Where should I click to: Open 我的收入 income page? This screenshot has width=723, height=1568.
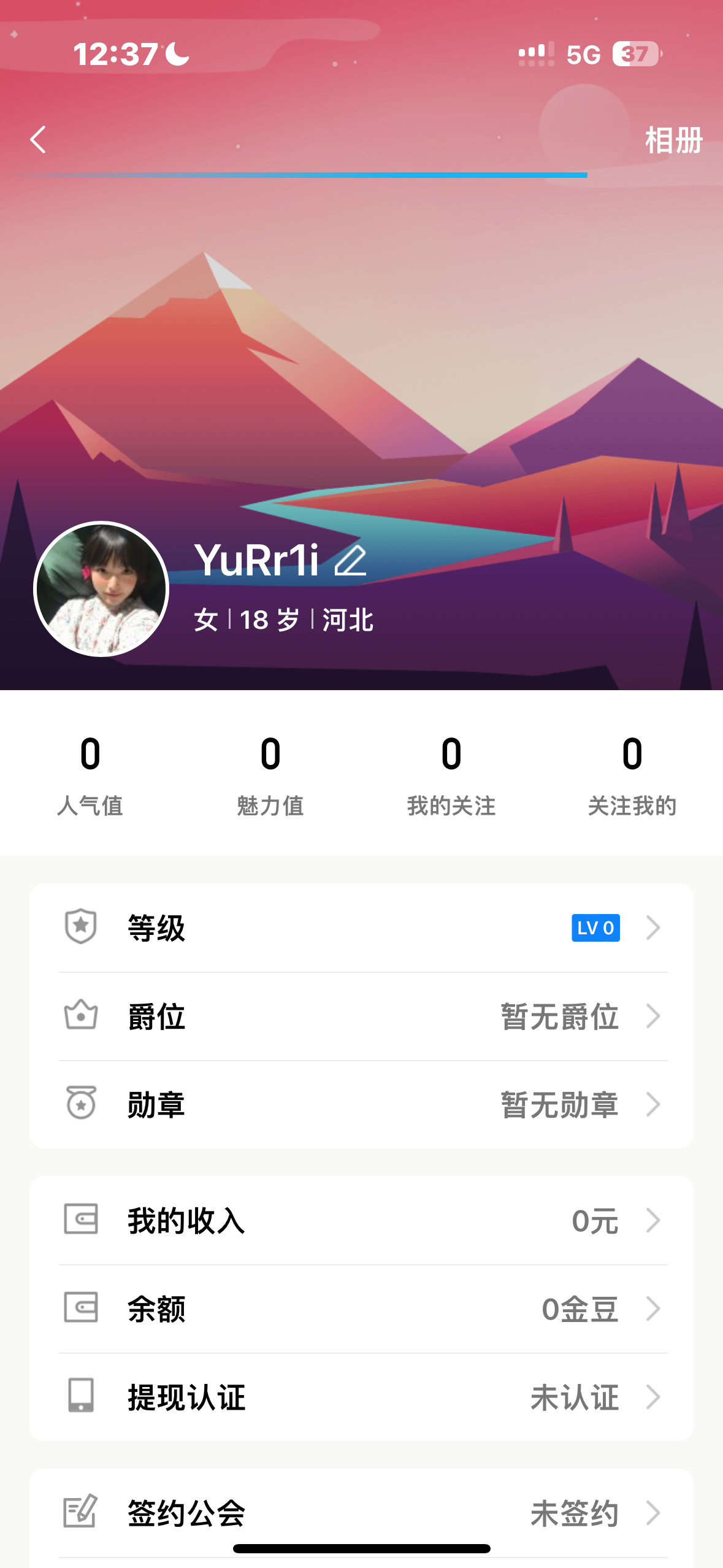coord(362,1220)
